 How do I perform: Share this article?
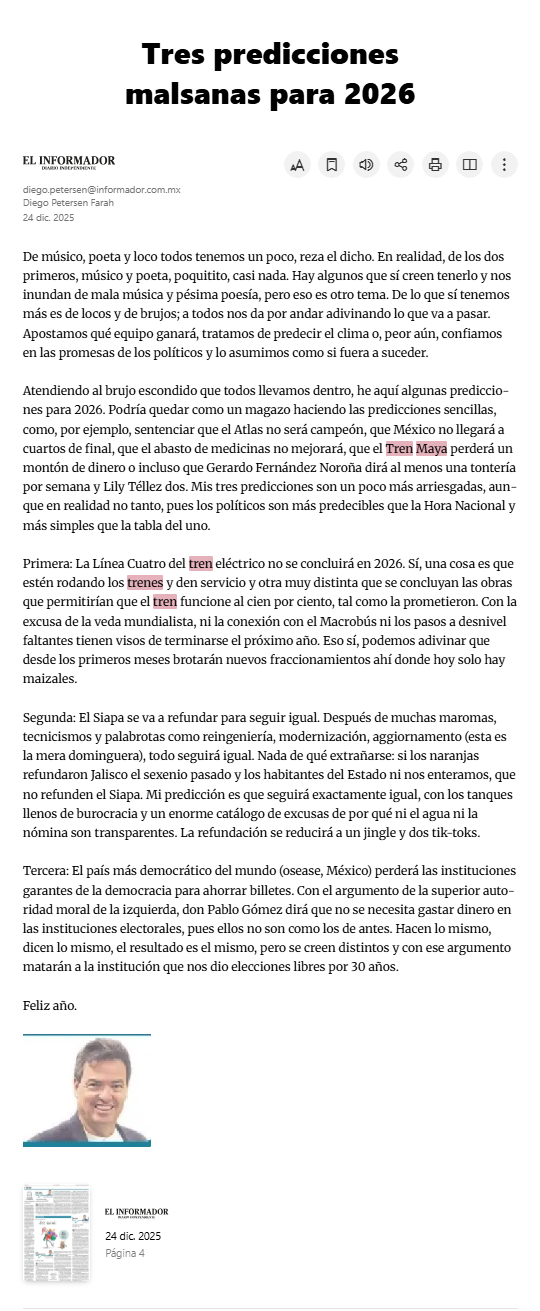point(401,165)
